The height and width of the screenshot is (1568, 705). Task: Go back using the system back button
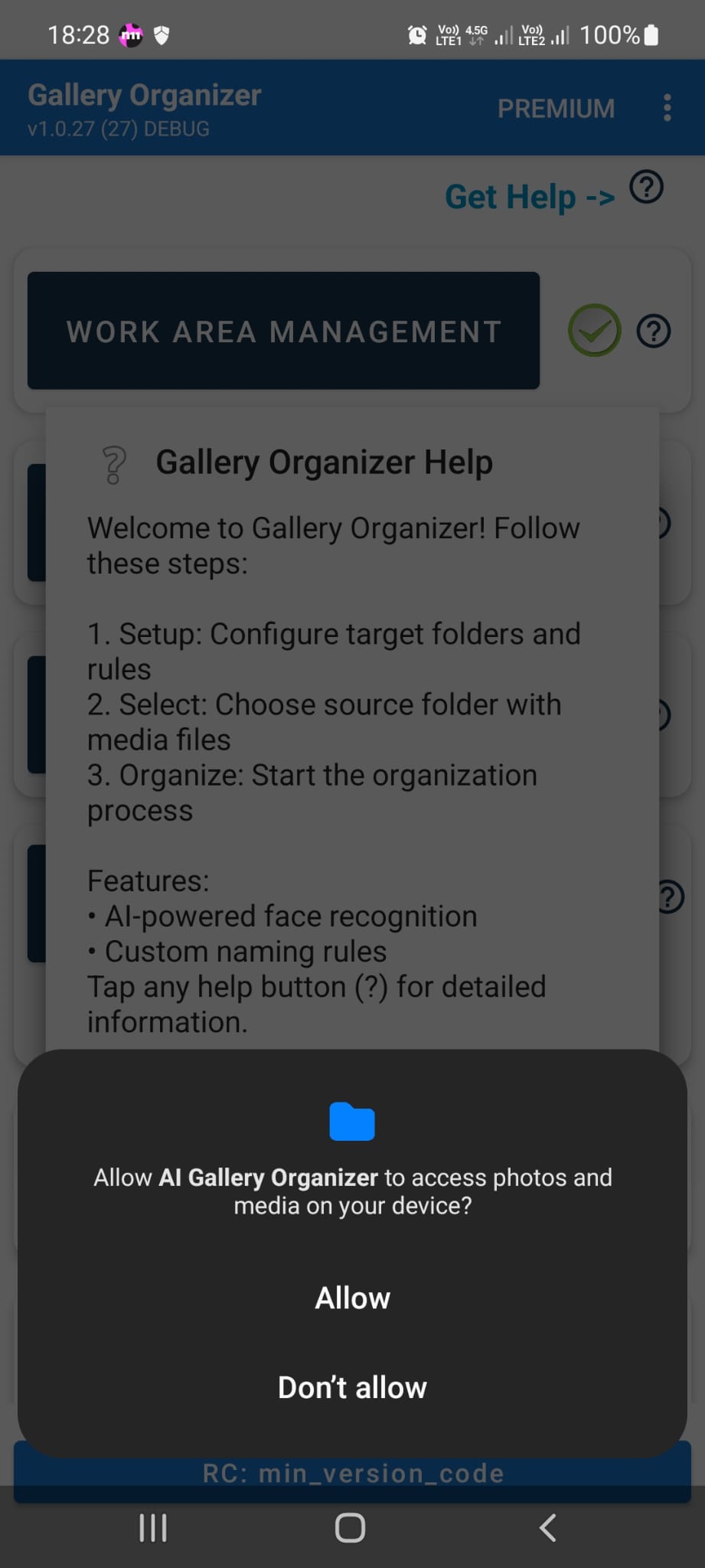tap(547, 1527)
